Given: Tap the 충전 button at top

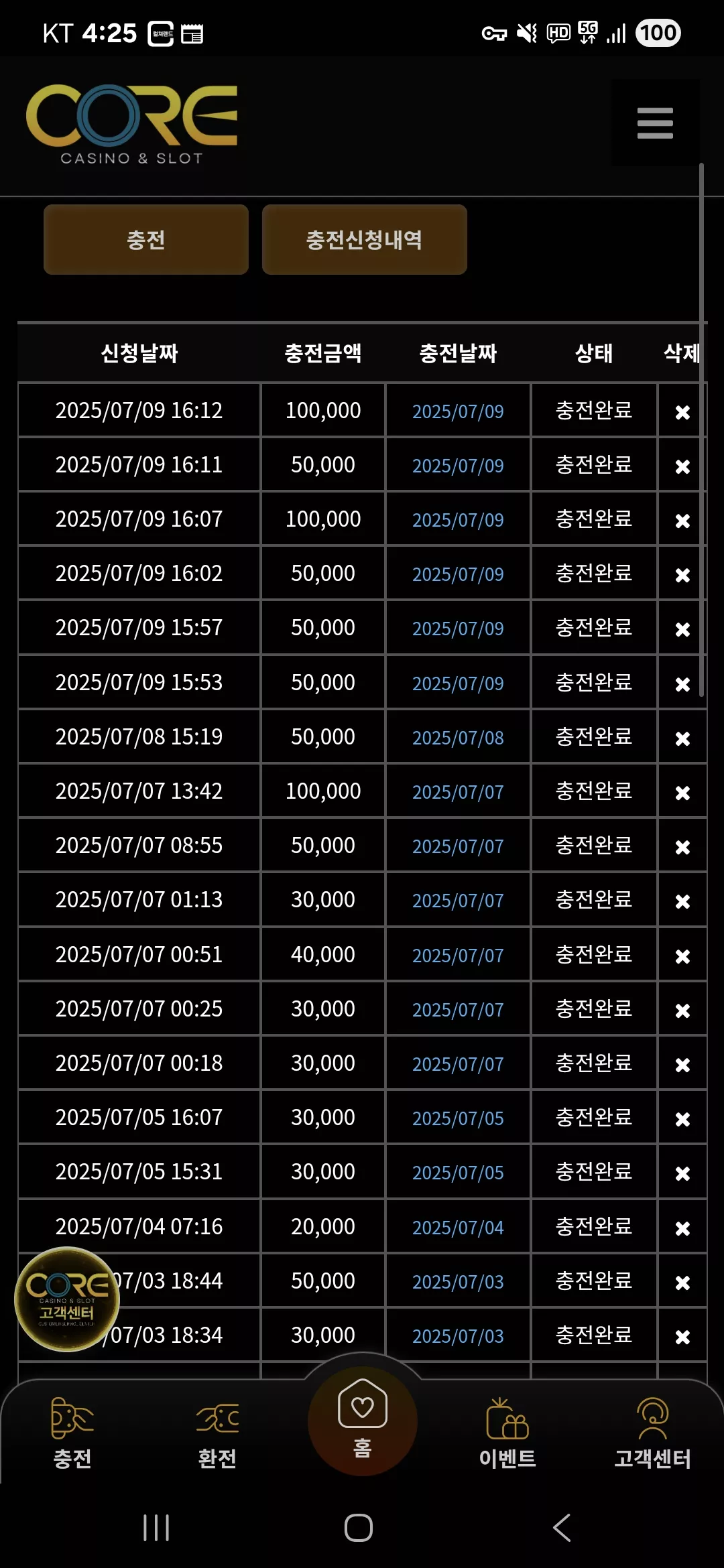Looking at the screenshot, I should (146, 240).
